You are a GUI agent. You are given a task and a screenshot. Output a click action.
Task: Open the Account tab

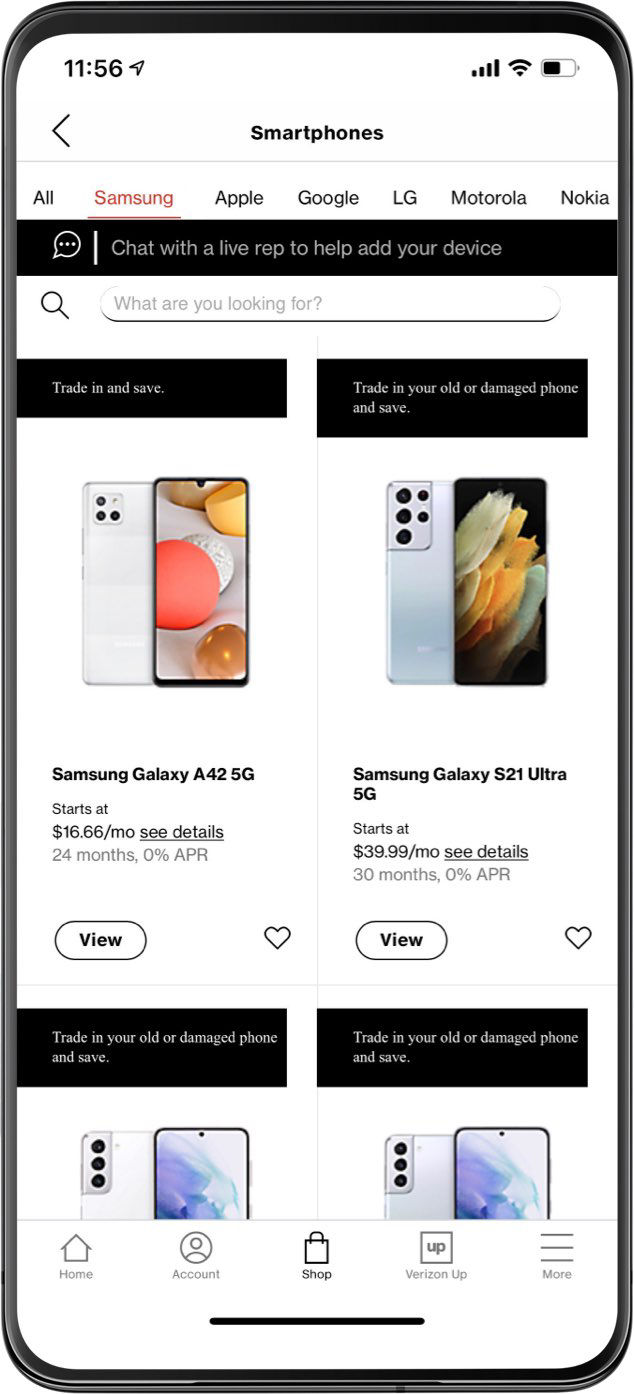196,1256
